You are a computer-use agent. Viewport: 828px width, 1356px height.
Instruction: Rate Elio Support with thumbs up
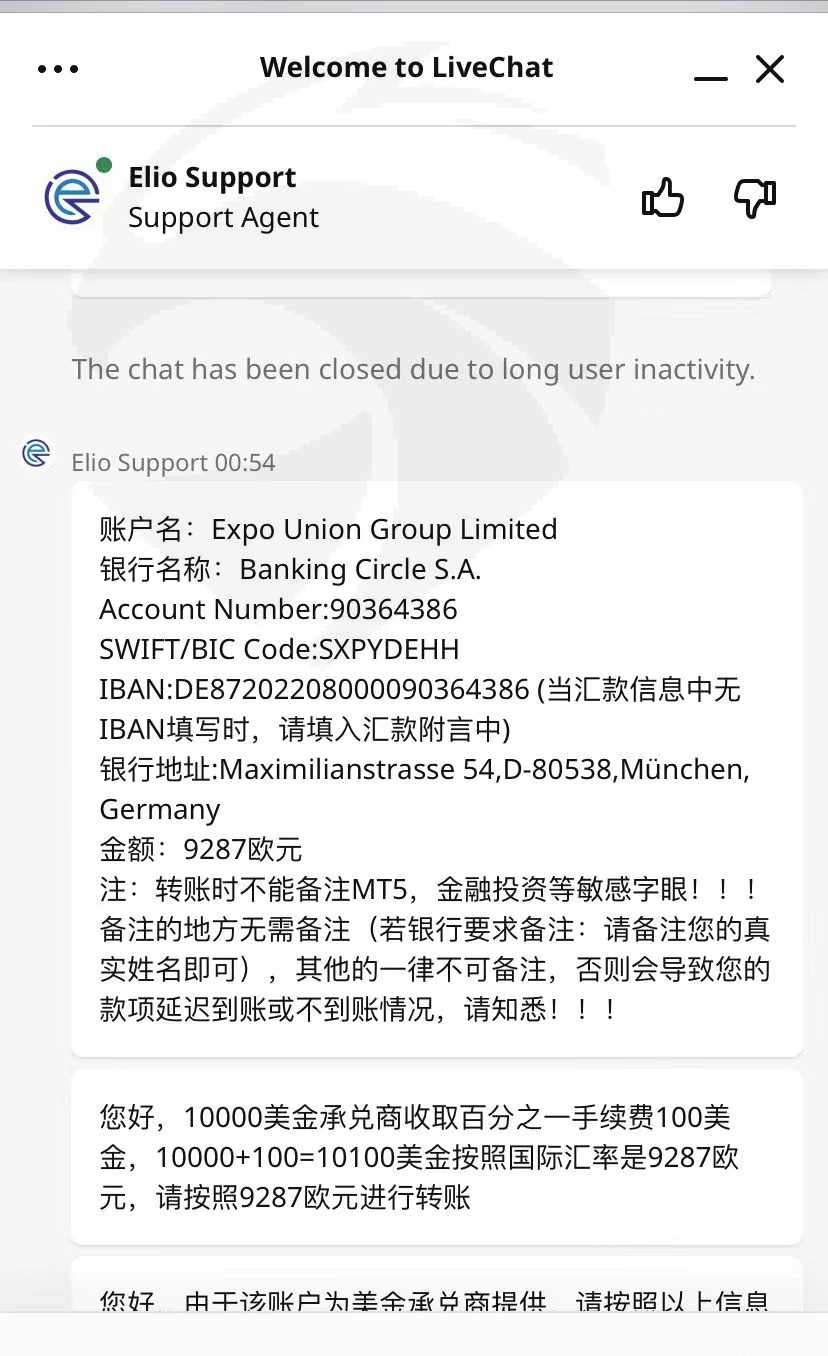(663, 197)
